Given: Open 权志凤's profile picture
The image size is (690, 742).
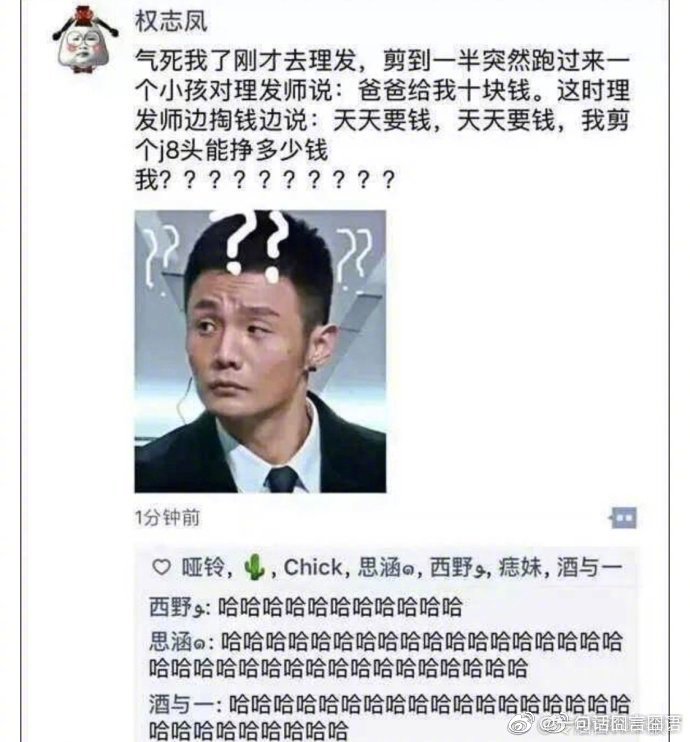Looking at the screenshot, I should 86,41.
